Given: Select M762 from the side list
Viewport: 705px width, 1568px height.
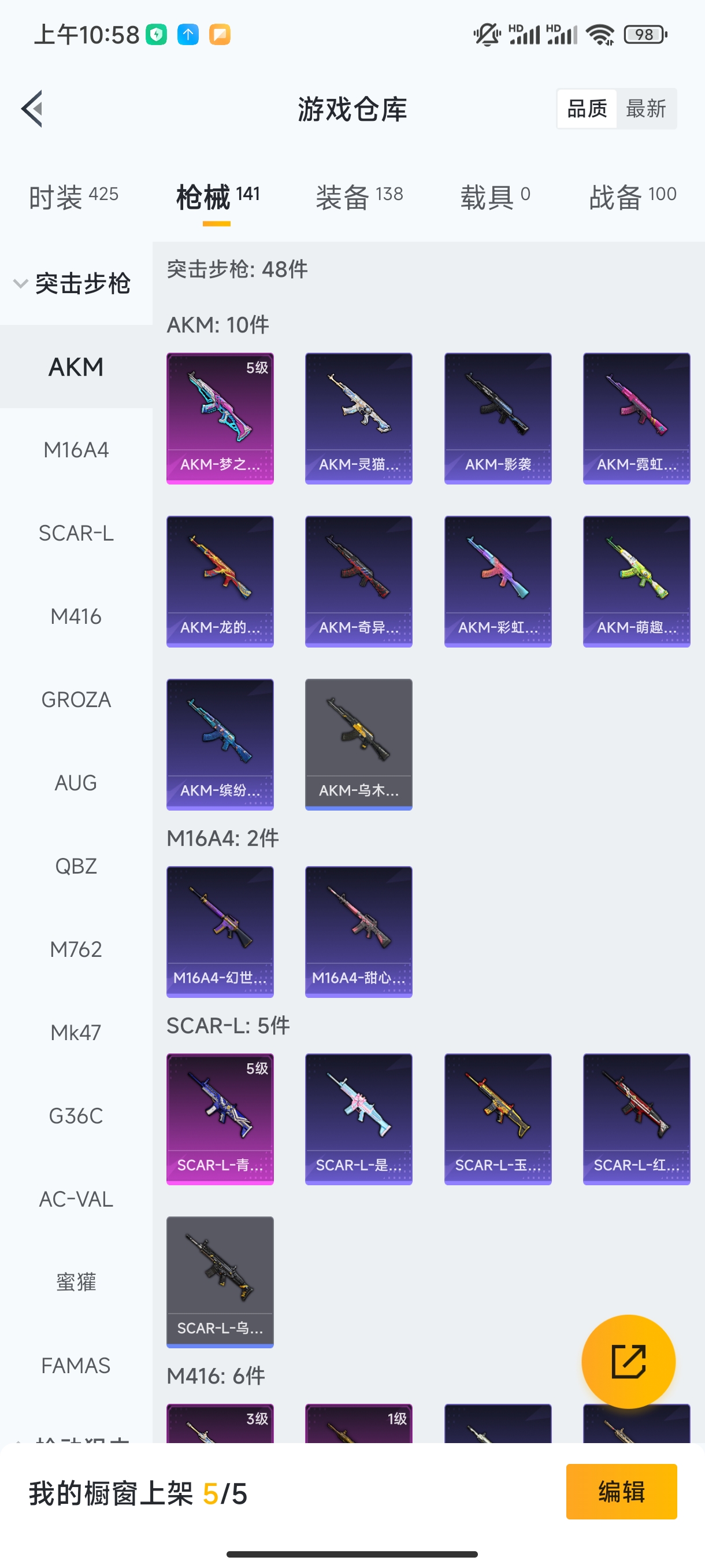Looking at the screenshot, I should pyautogui.click(x=76, y=949).
